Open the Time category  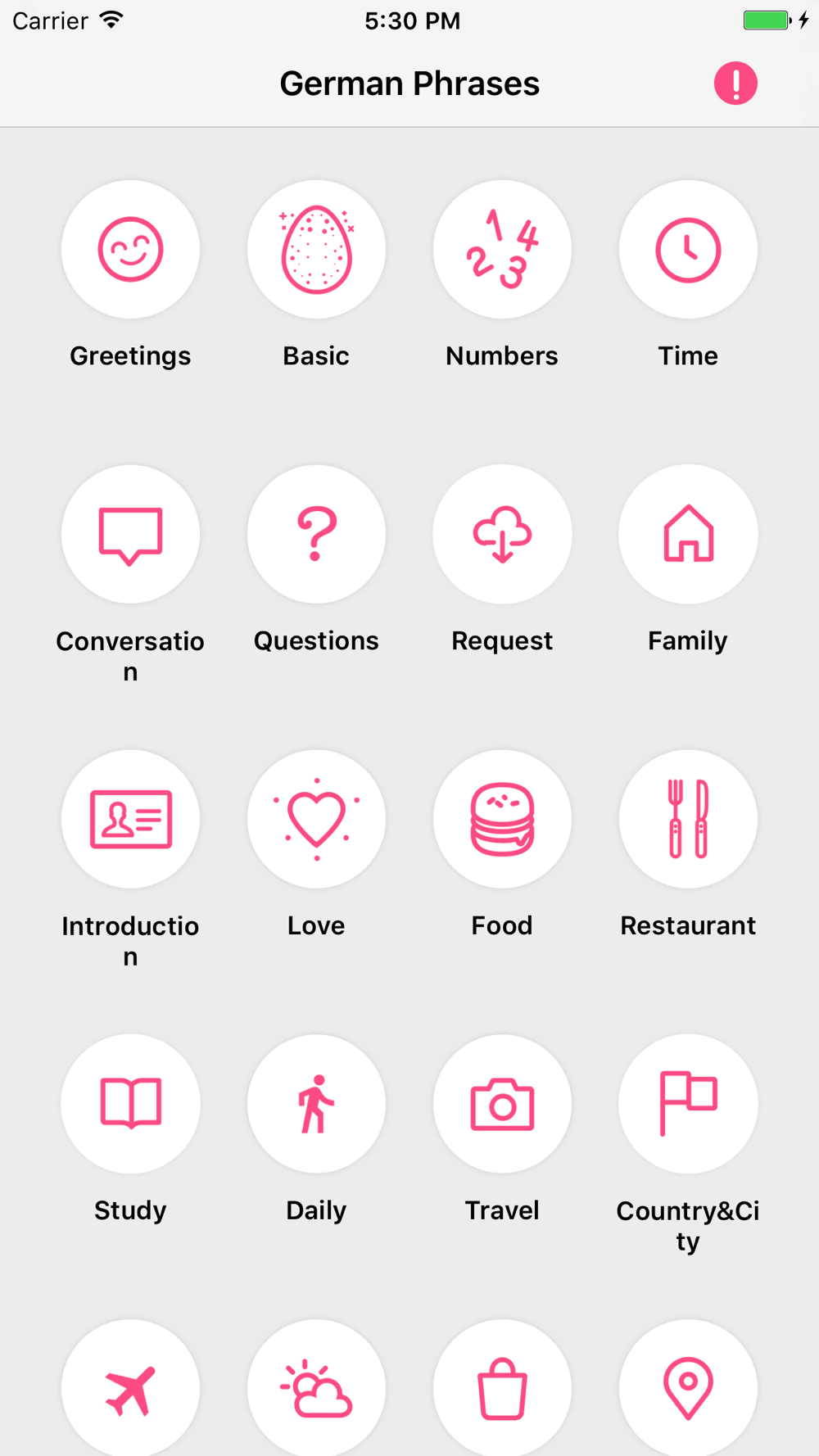(688, 250)
